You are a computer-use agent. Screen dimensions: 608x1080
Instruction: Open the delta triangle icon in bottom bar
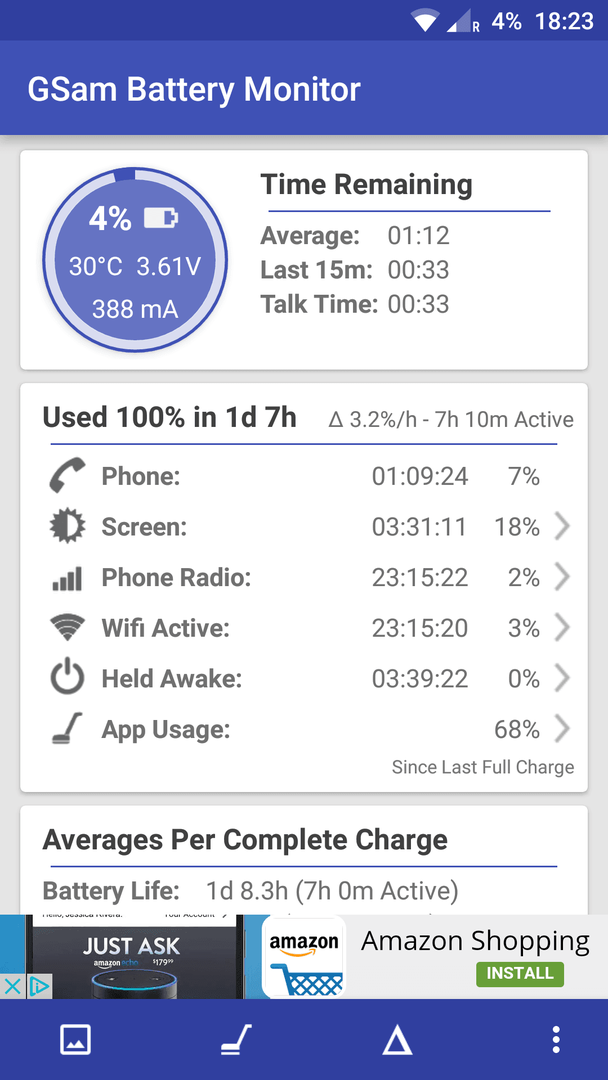point(397,1039)
